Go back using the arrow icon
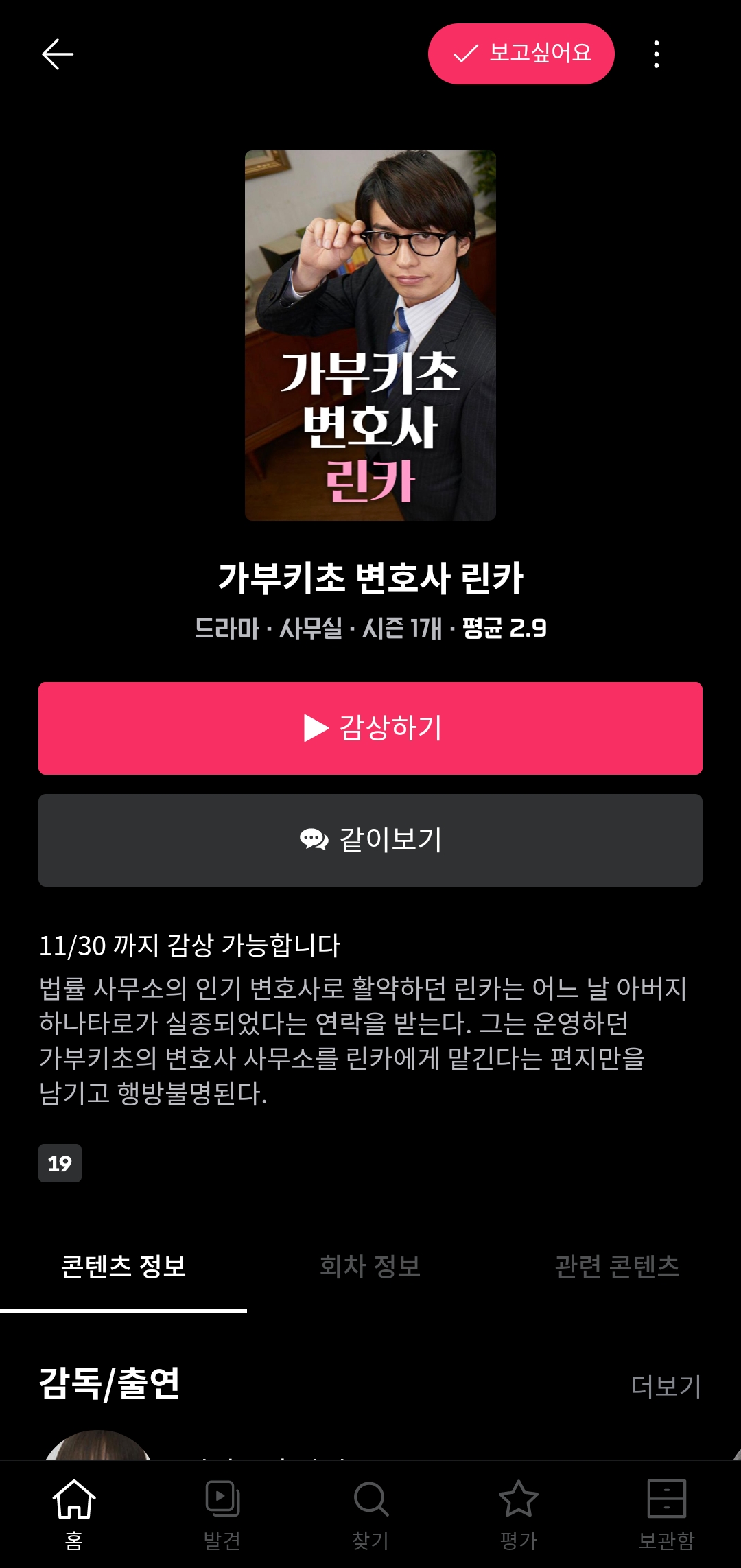Viewport: 741px width, 1568px height. [x=58, y=54]
